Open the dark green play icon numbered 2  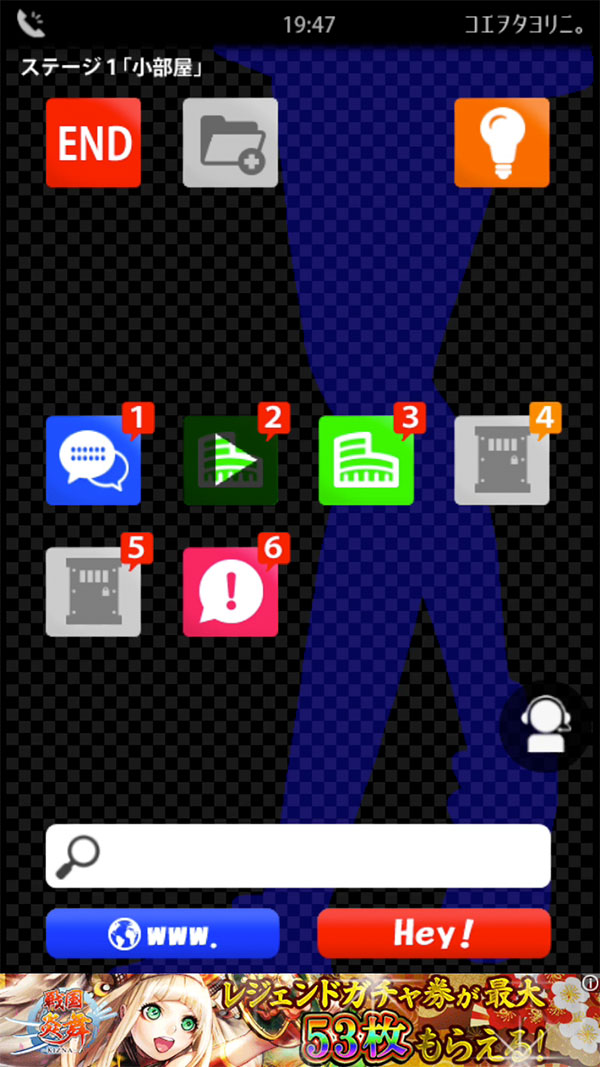(x=230, y=460)
